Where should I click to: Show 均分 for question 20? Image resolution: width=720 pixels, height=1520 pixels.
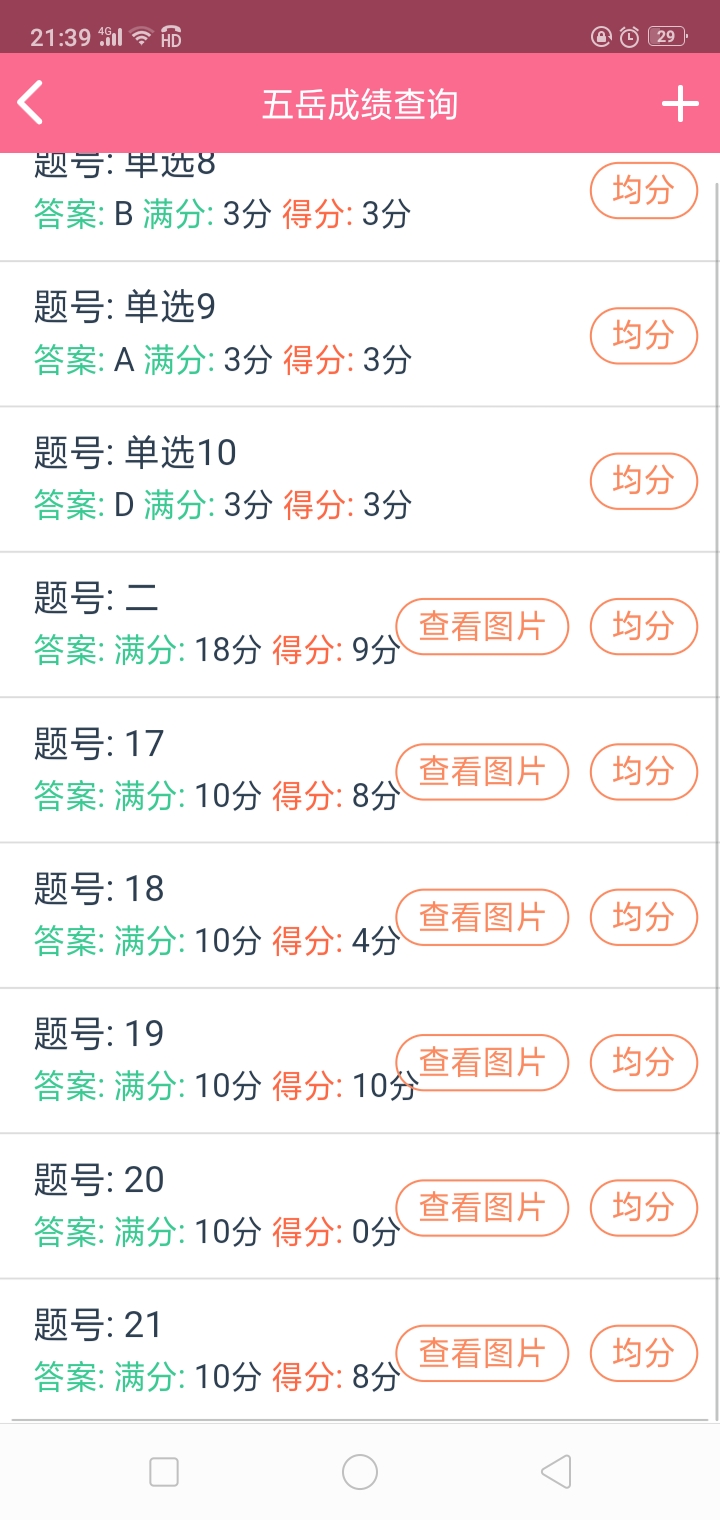644,1207
